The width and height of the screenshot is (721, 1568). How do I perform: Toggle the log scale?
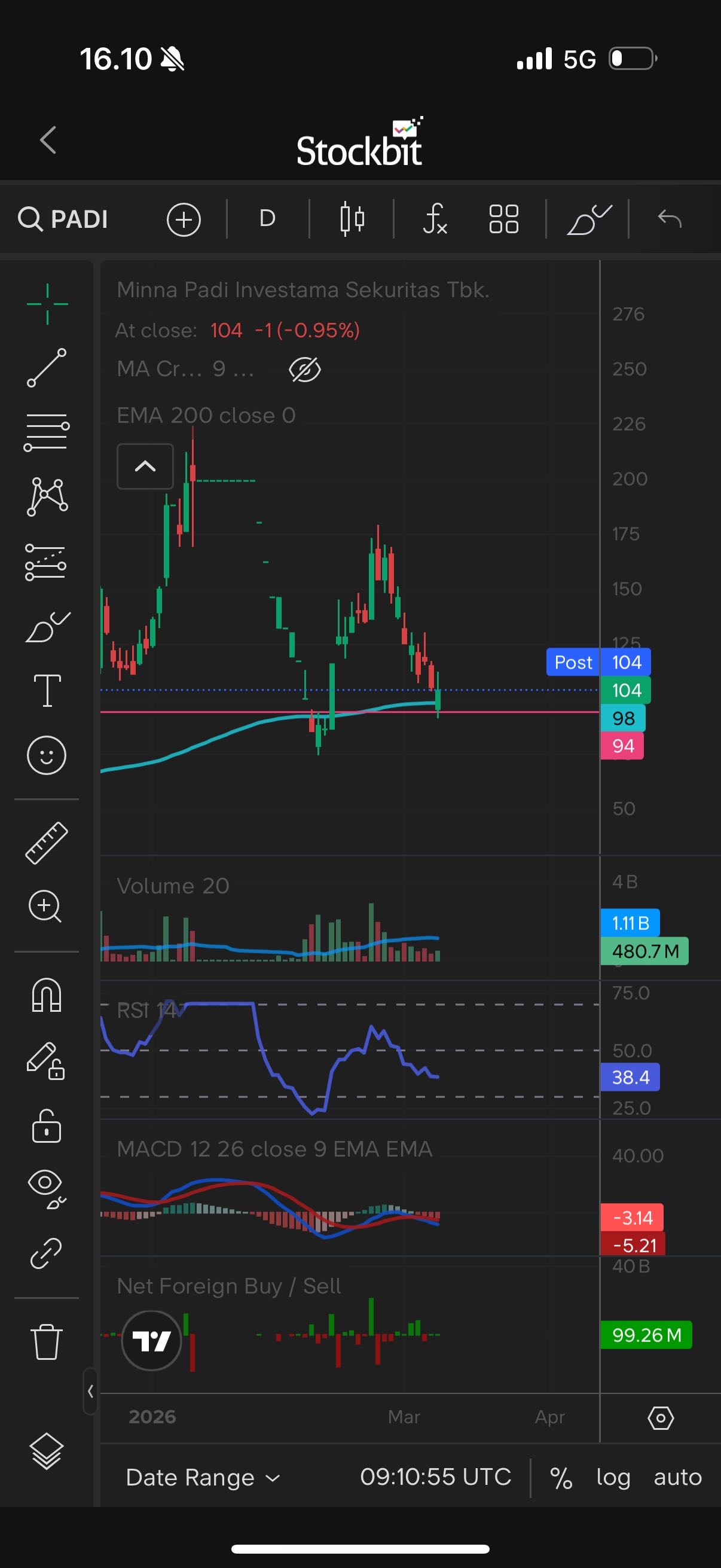(x=613, y=1477)
